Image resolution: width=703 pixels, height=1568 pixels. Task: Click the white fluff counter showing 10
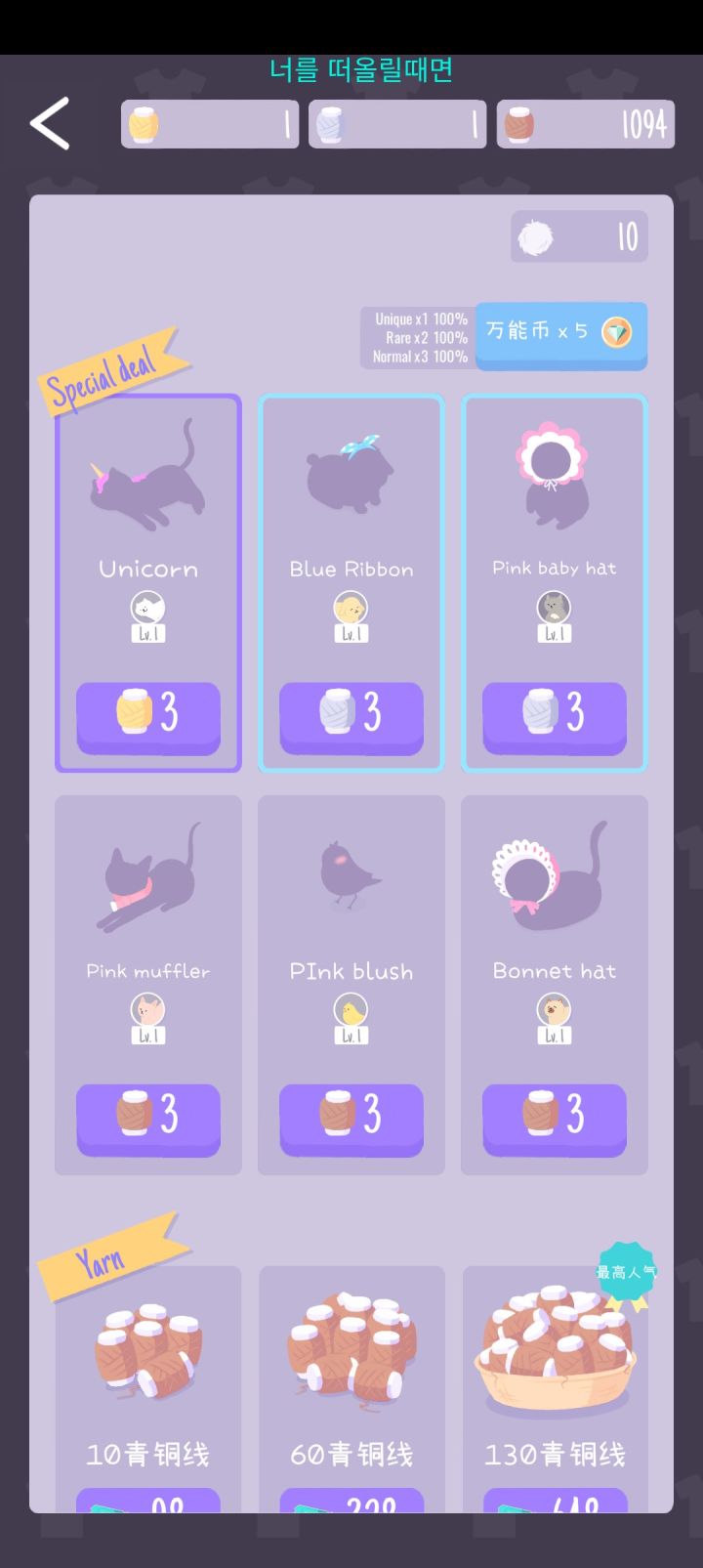(x=578, y=237)
